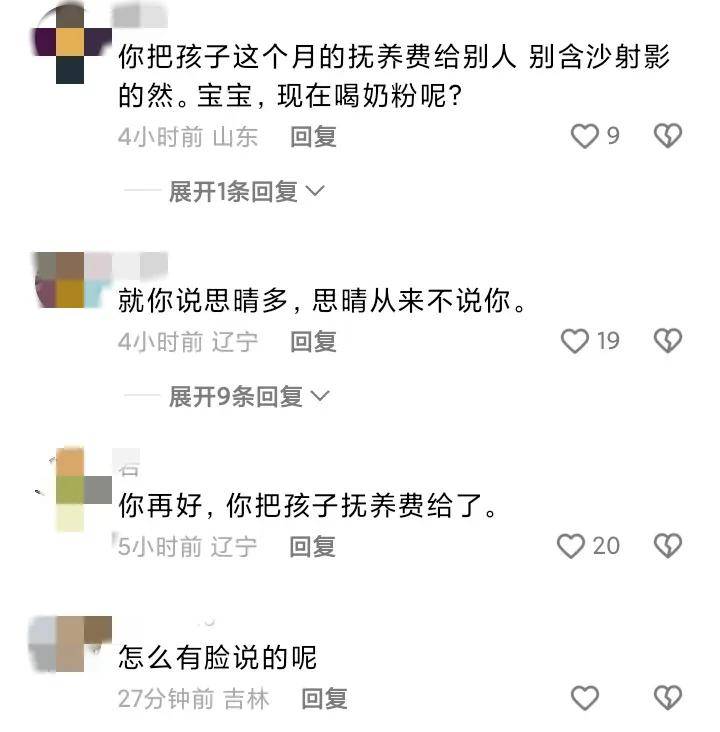
Task: Reply to the 山东 comment
Action: [313, 137]
